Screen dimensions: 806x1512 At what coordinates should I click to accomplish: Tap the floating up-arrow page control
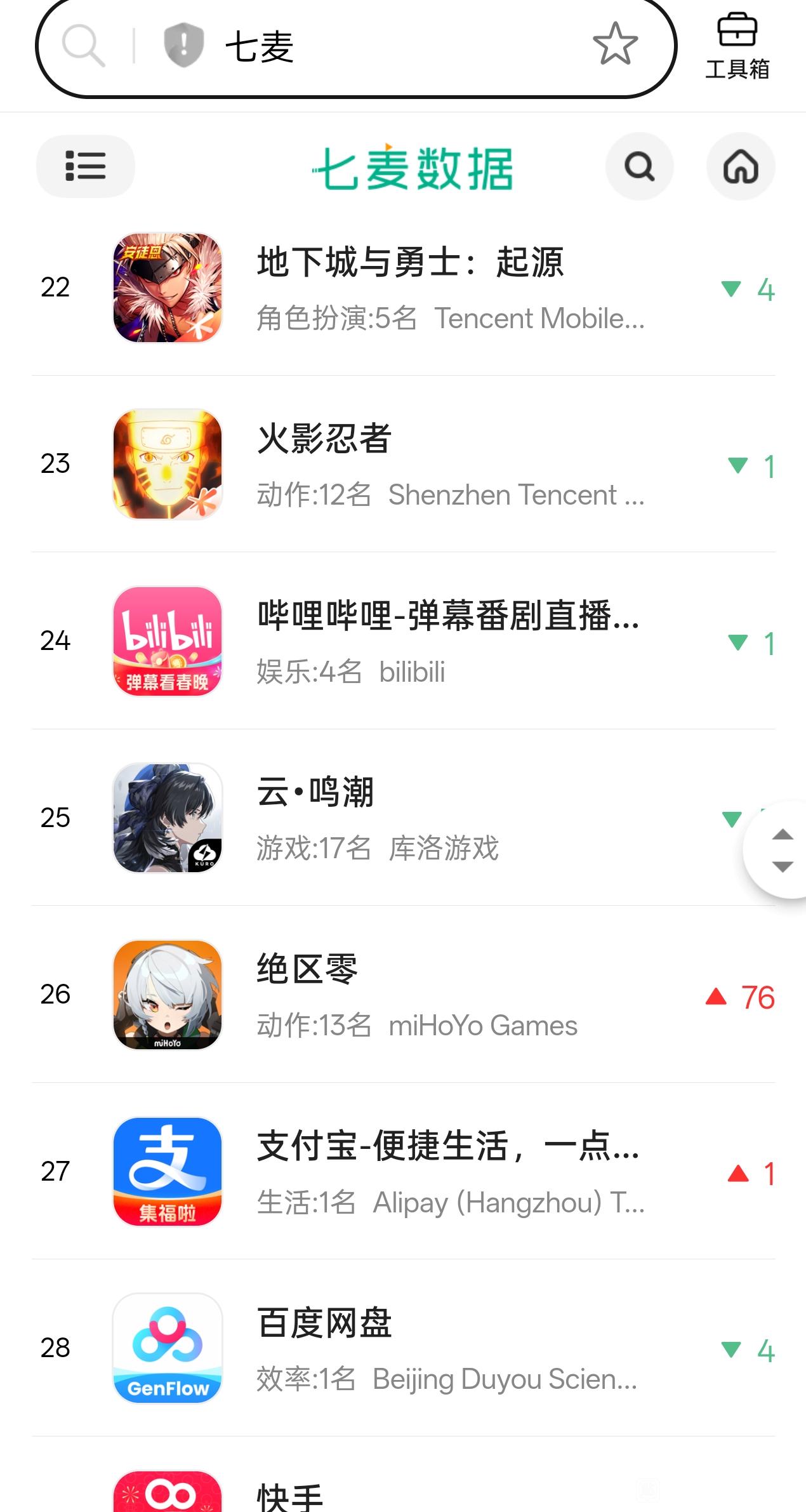coord(783,834)
